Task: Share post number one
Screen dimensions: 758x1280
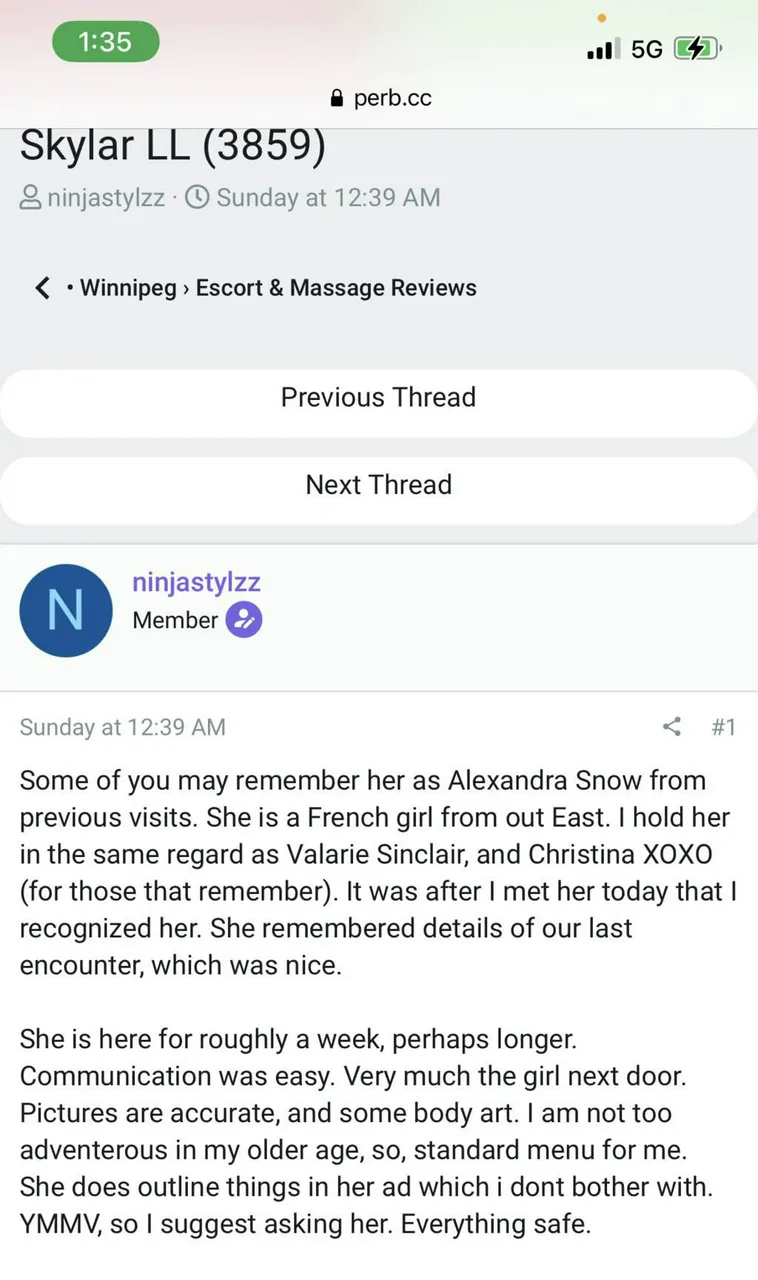Action: click(x=672, y=727)
